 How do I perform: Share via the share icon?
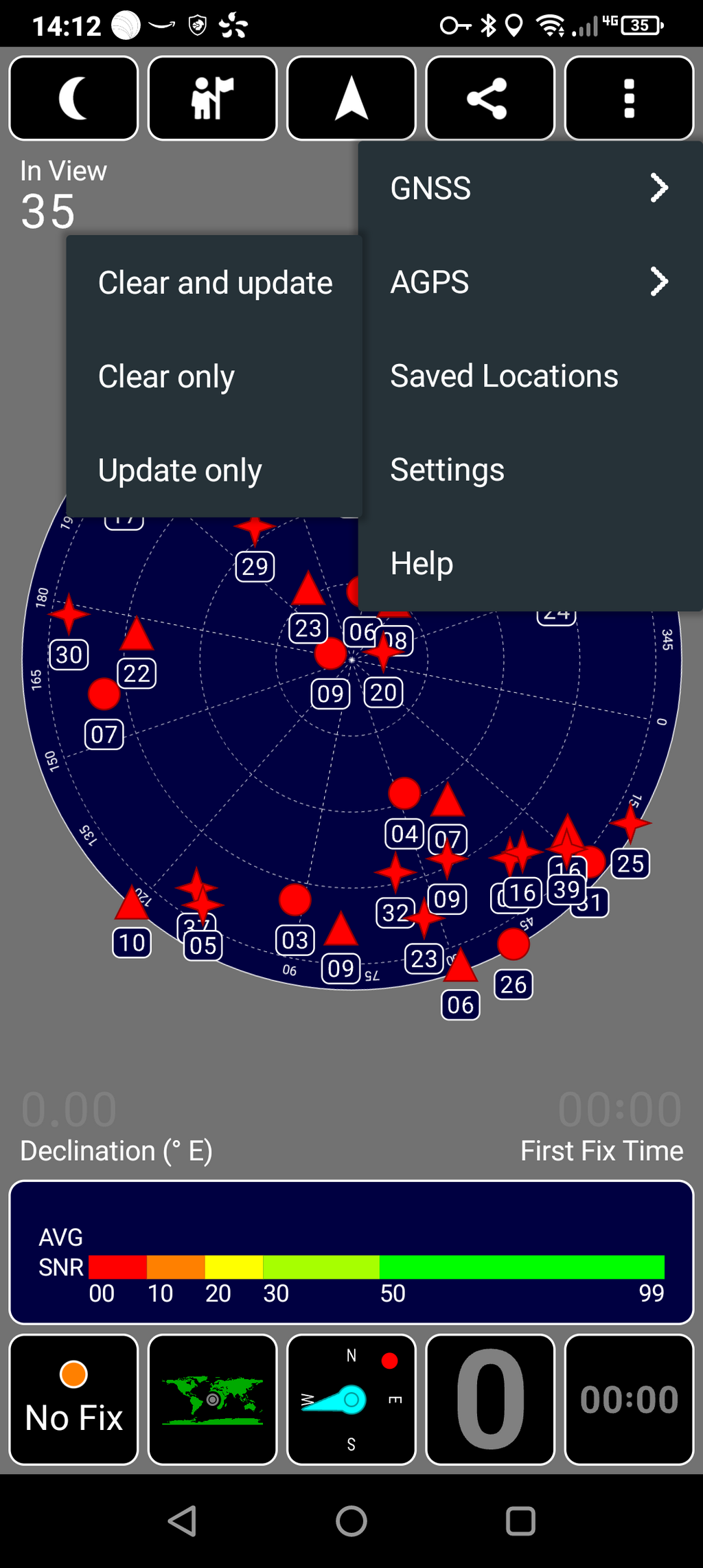[x=490, y=98]
